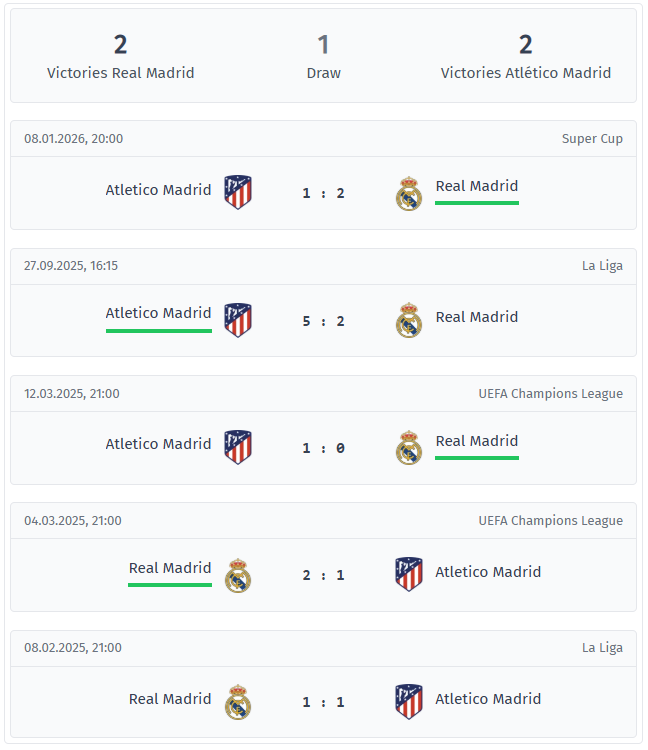Open the 08.01.2026 Super Cup match
This screenshot has height=750, width=648.
point(323,192)
